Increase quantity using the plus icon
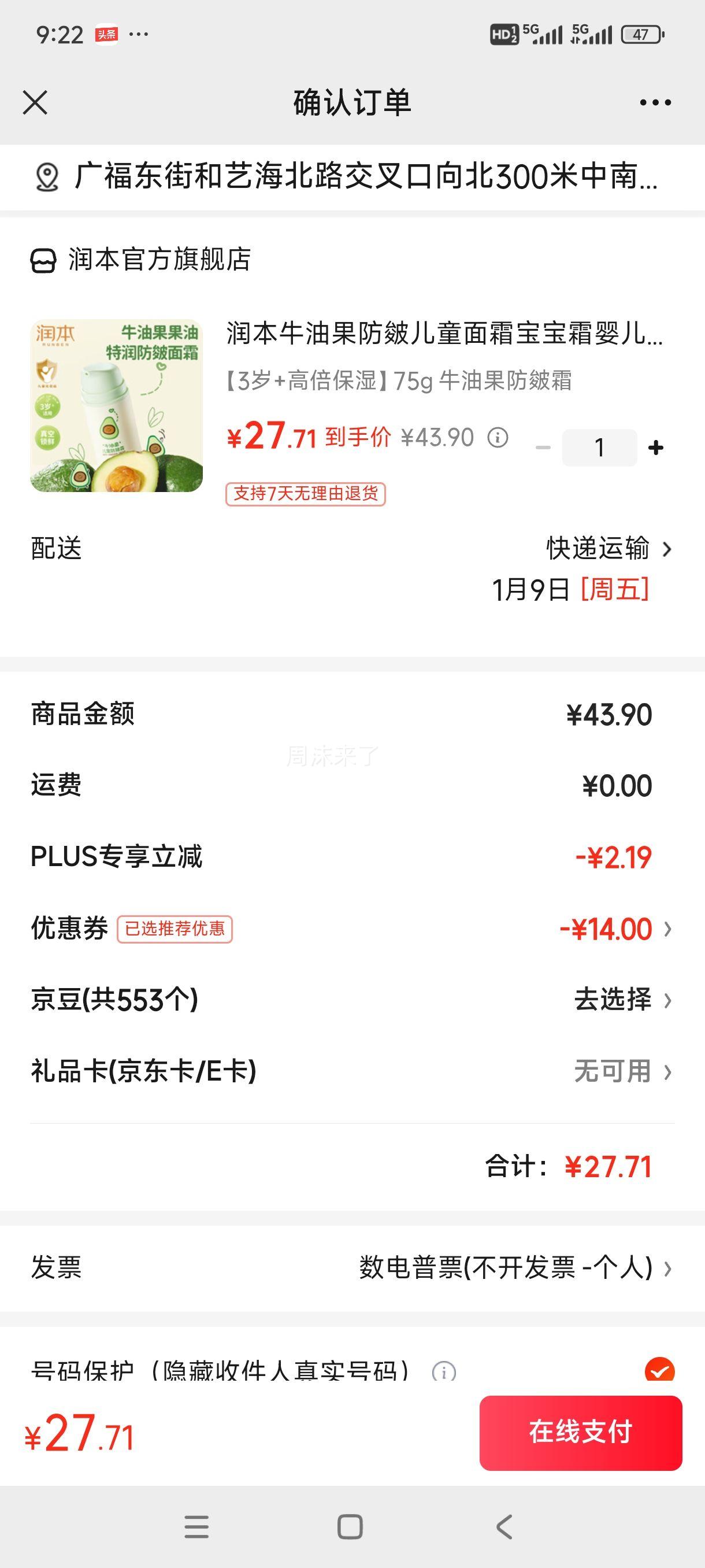The image size is (705, 1568). (x=655, y=448)
